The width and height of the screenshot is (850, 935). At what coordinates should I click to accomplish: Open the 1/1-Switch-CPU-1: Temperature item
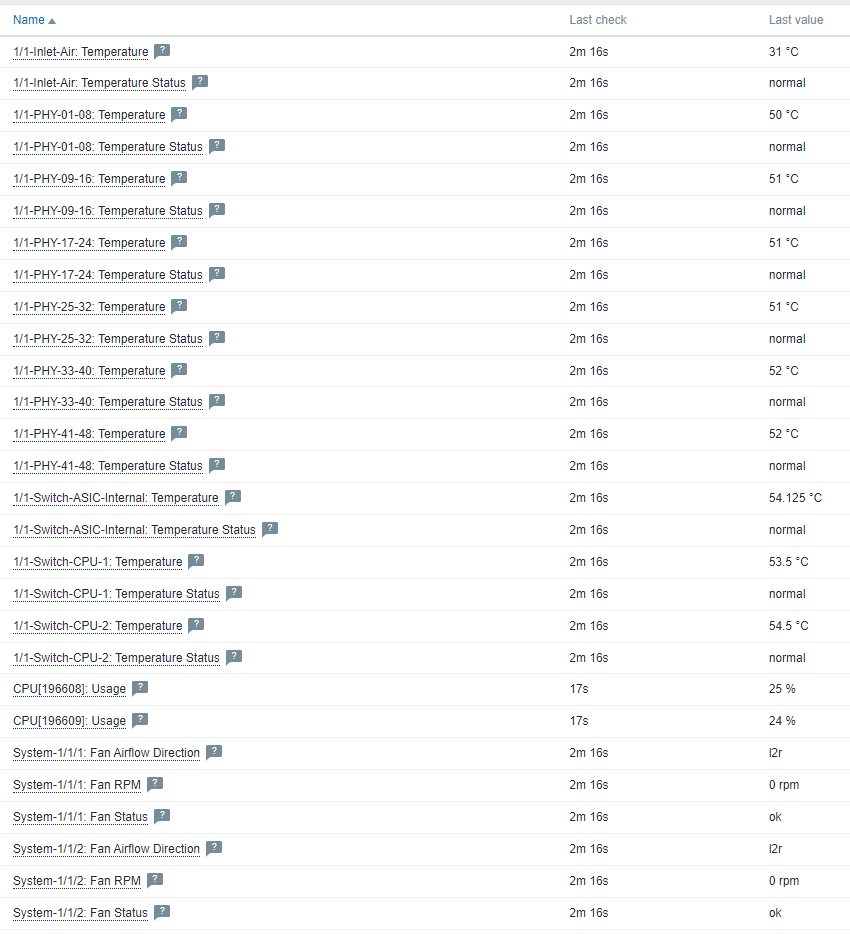click(x=98, y=562)
